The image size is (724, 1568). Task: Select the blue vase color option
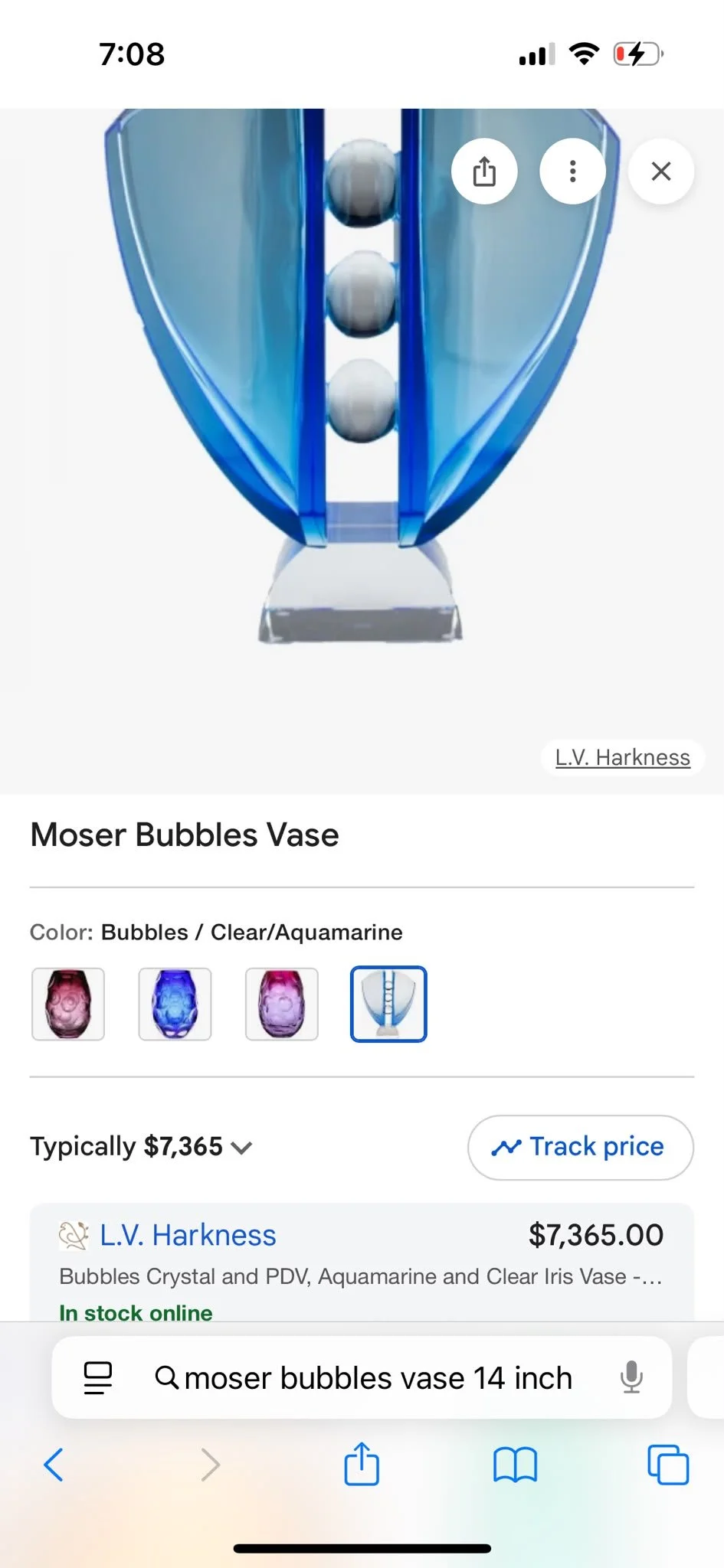(175, 1004)
